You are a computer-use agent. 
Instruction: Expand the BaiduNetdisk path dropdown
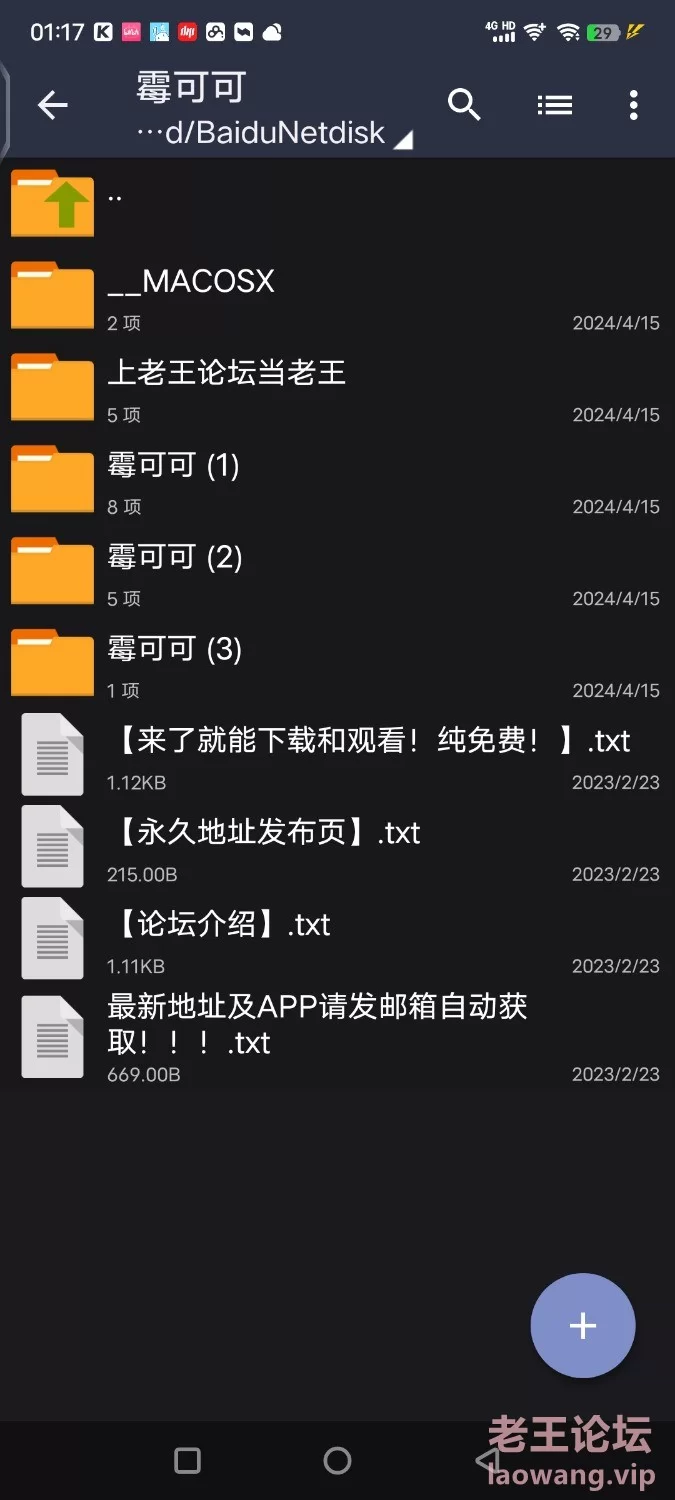(x=275, y=133)
